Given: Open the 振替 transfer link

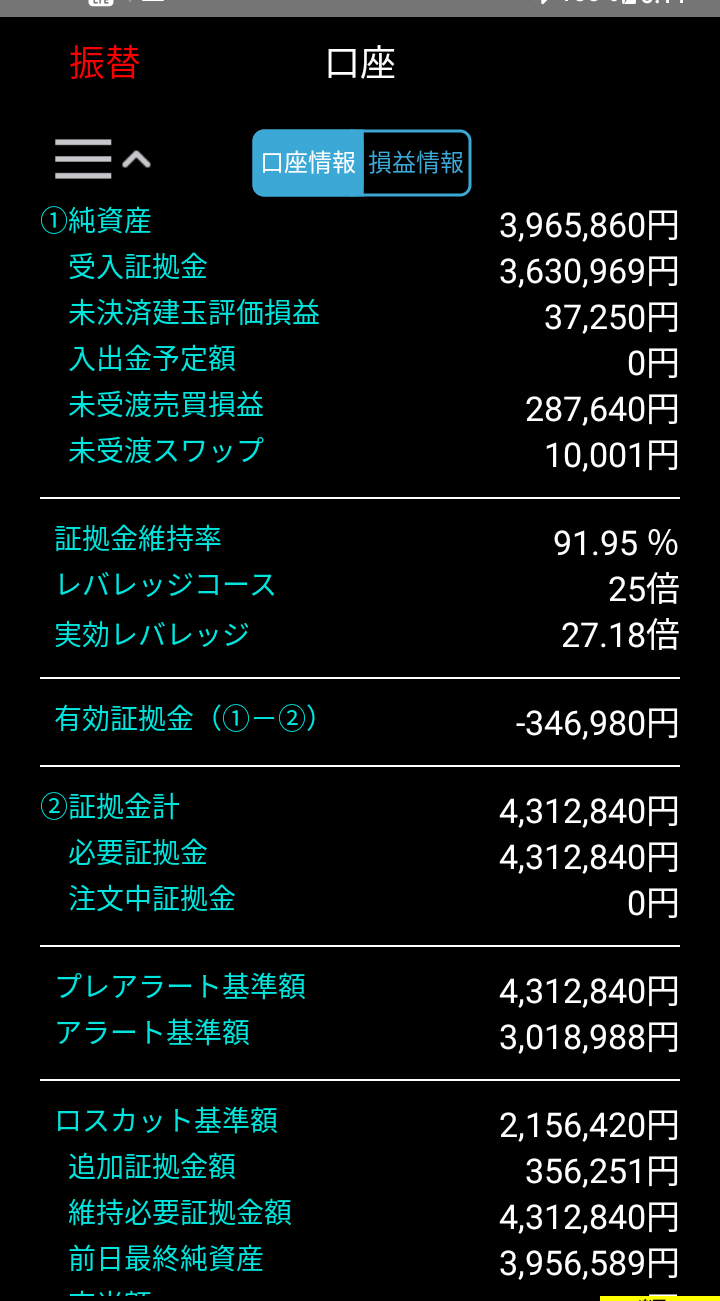Looking at the screenshot, I should 105,63.
